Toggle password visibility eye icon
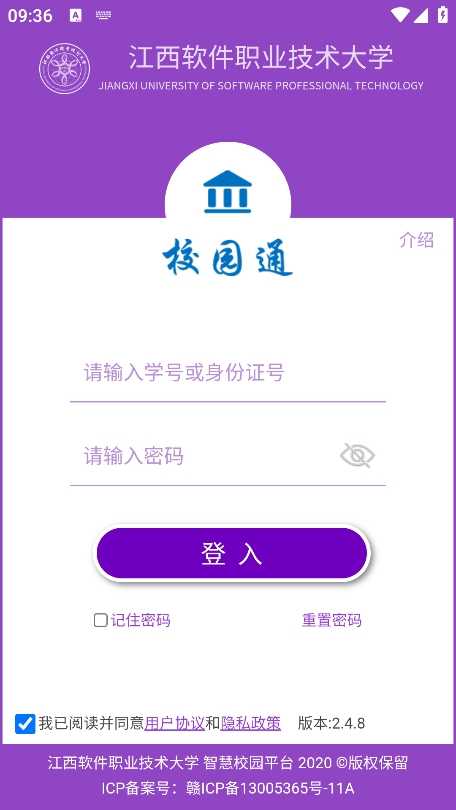Image resolution: width=456 pixels, height=810 pixels. pyautogui.click(x=357, y=456)
